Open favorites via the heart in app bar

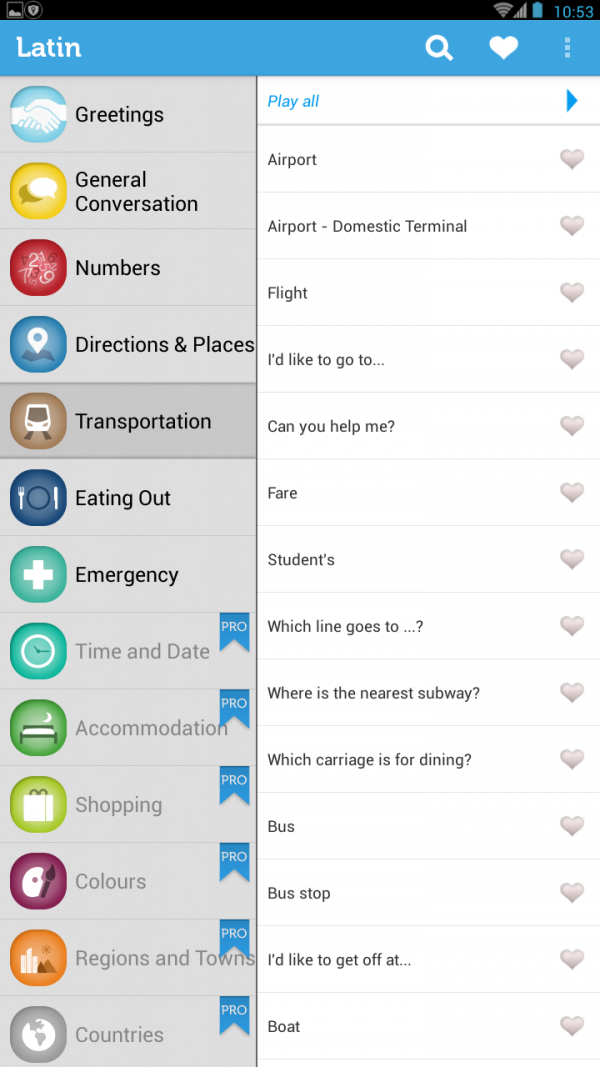click(x=503, y=47)
